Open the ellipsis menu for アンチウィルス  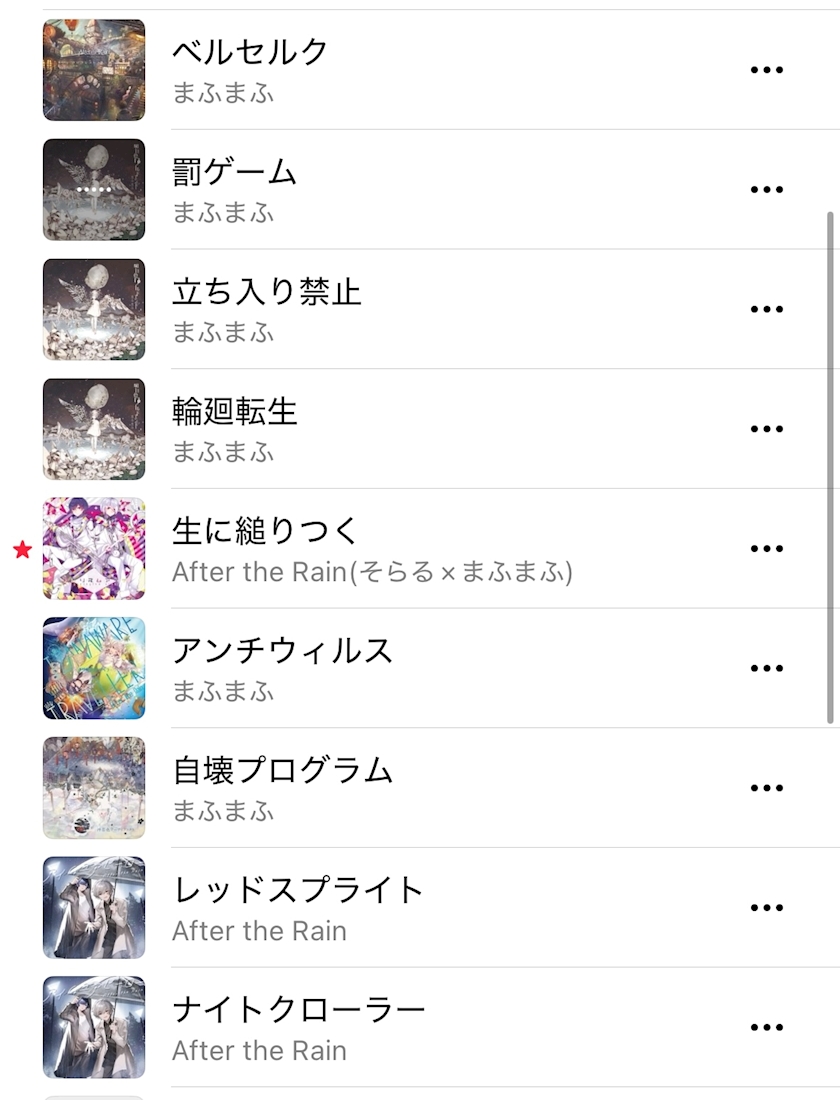pyautogui.click(x=766, y=668)
